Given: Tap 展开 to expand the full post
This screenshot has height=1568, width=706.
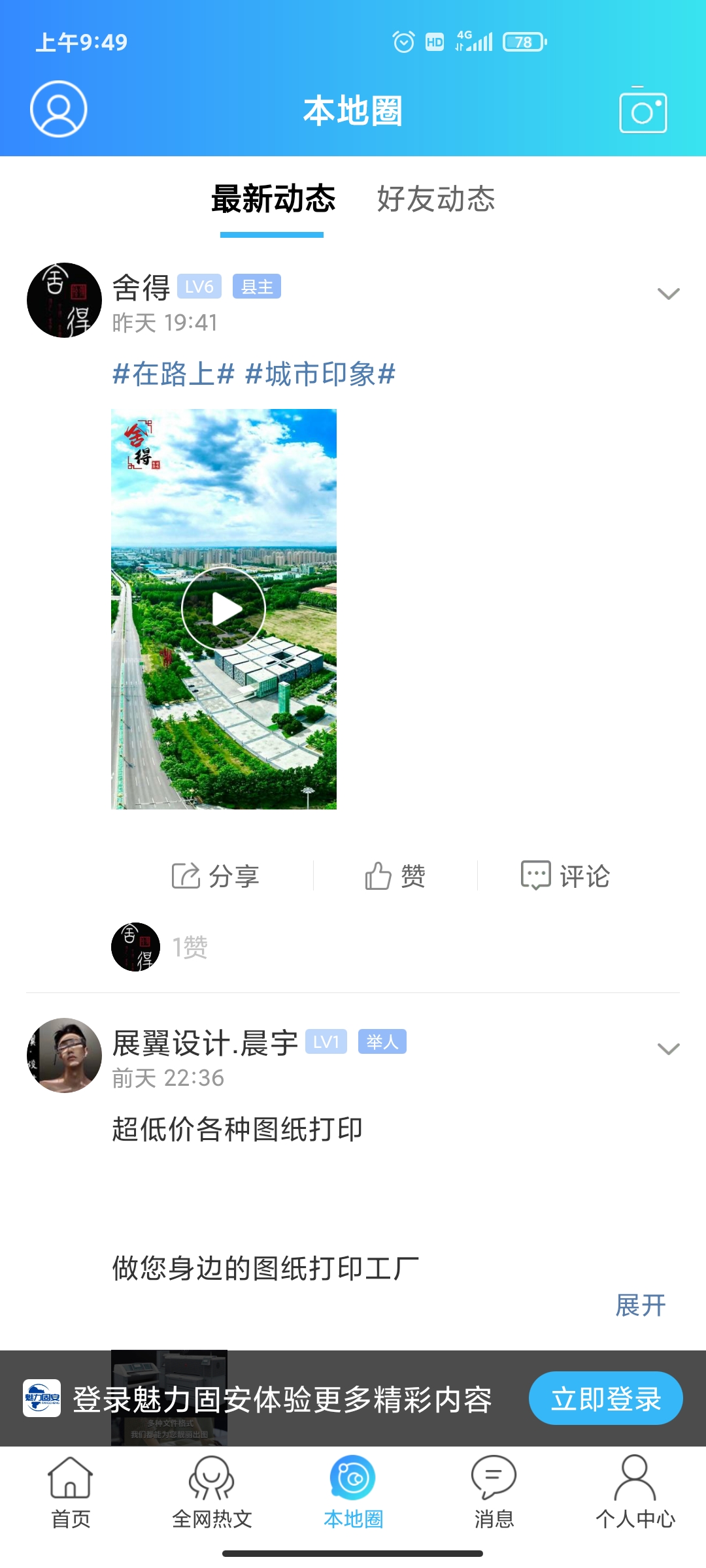Looking at the screenshot, I should click(640, 1305).
